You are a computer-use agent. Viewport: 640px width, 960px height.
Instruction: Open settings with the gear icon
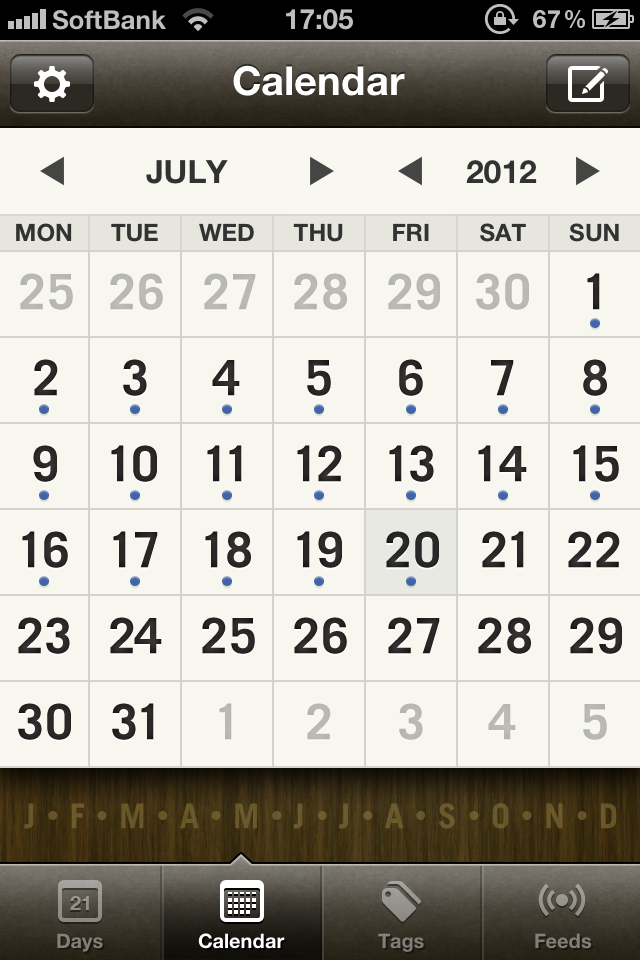(52, 84)
